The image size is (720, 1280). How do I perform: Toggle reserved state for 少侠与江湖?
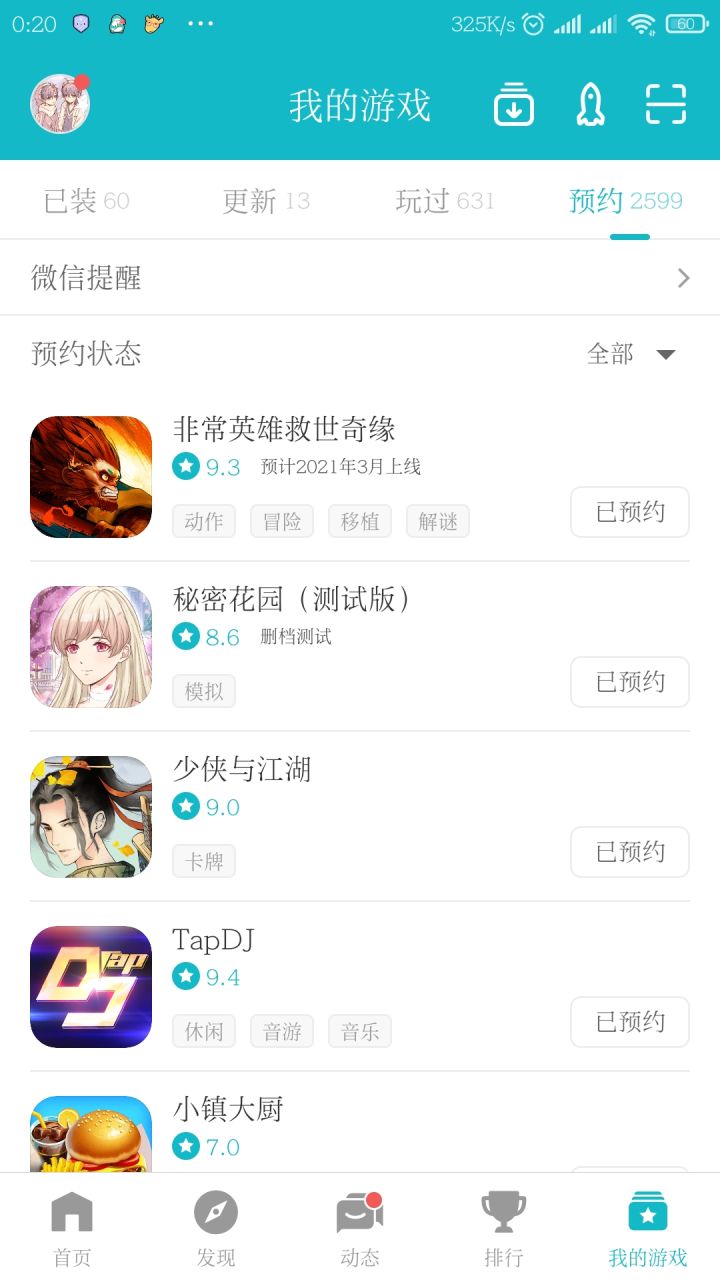pyautogui.click(x=629, y=852)
